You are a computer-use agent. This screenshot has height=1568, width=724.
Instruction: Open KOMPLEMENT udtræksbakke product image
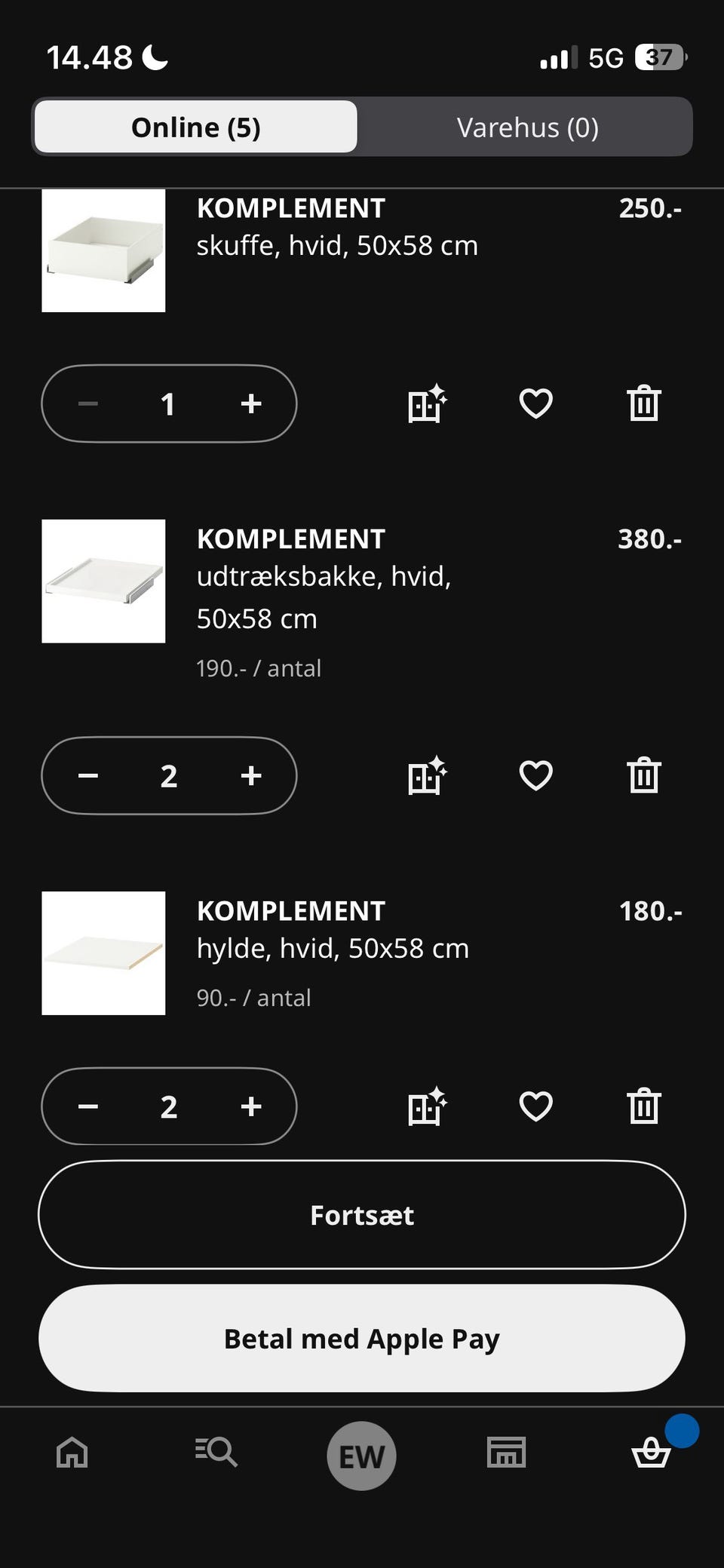point(103,581)
